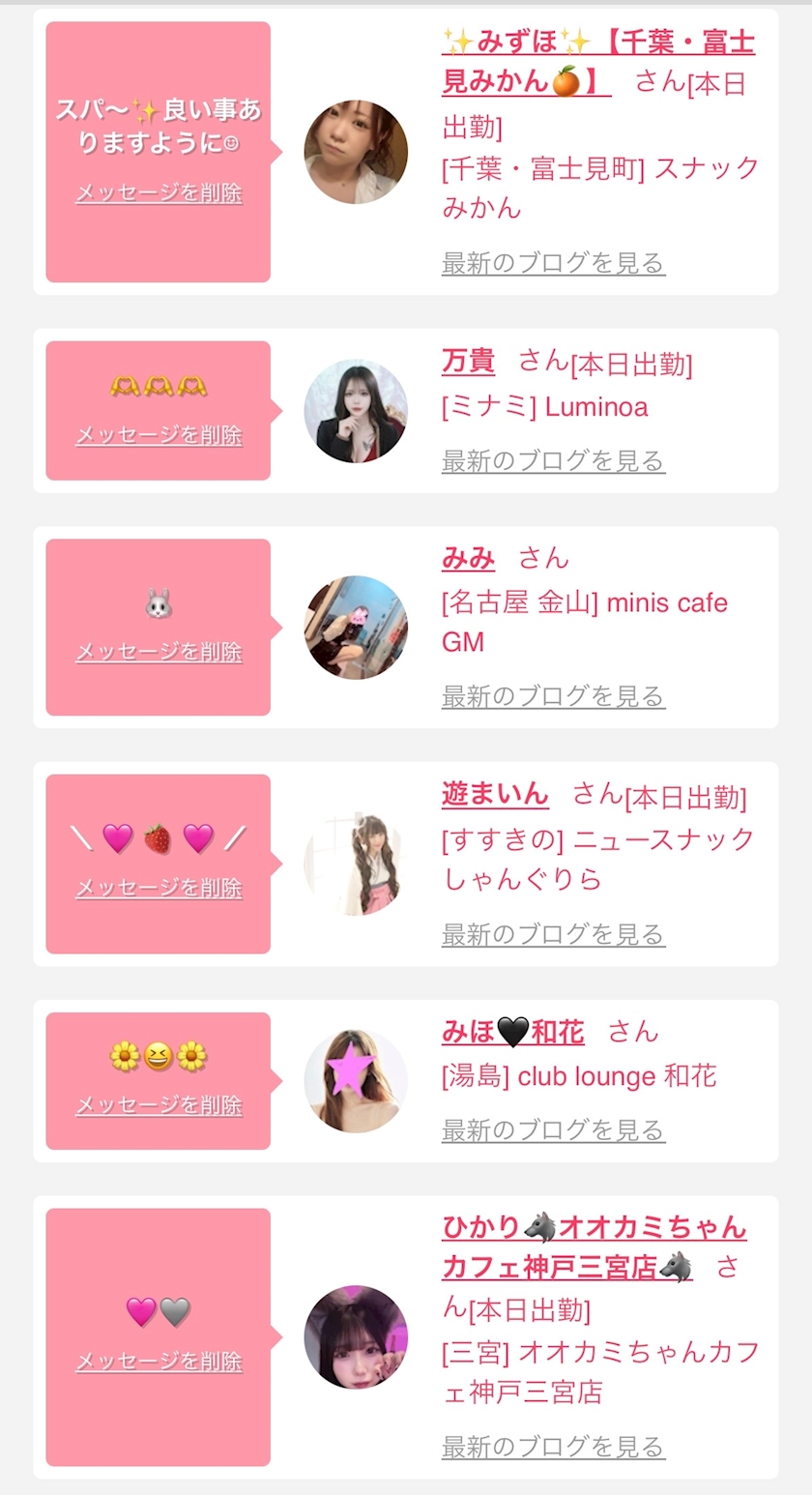The height and width of the screenshot is (1495, 812).
Task: Tap 遊まいん's round profile photo
Action: 356,864
